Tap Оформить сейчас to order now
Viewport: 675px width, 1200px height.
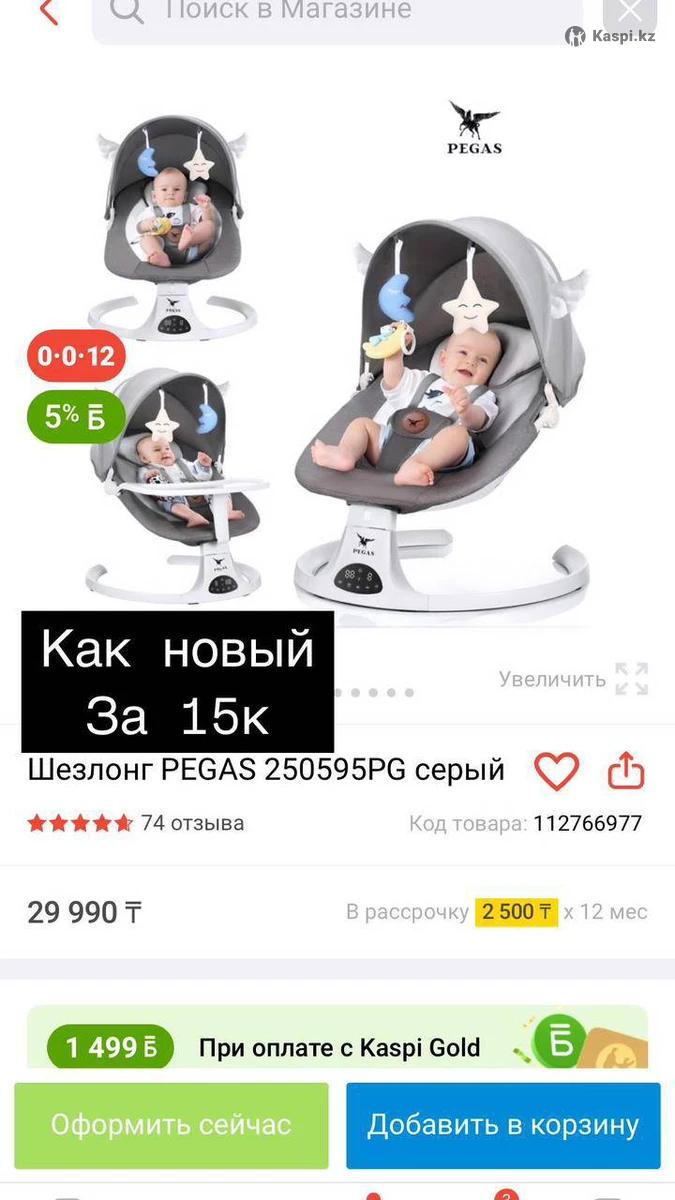171,1125
